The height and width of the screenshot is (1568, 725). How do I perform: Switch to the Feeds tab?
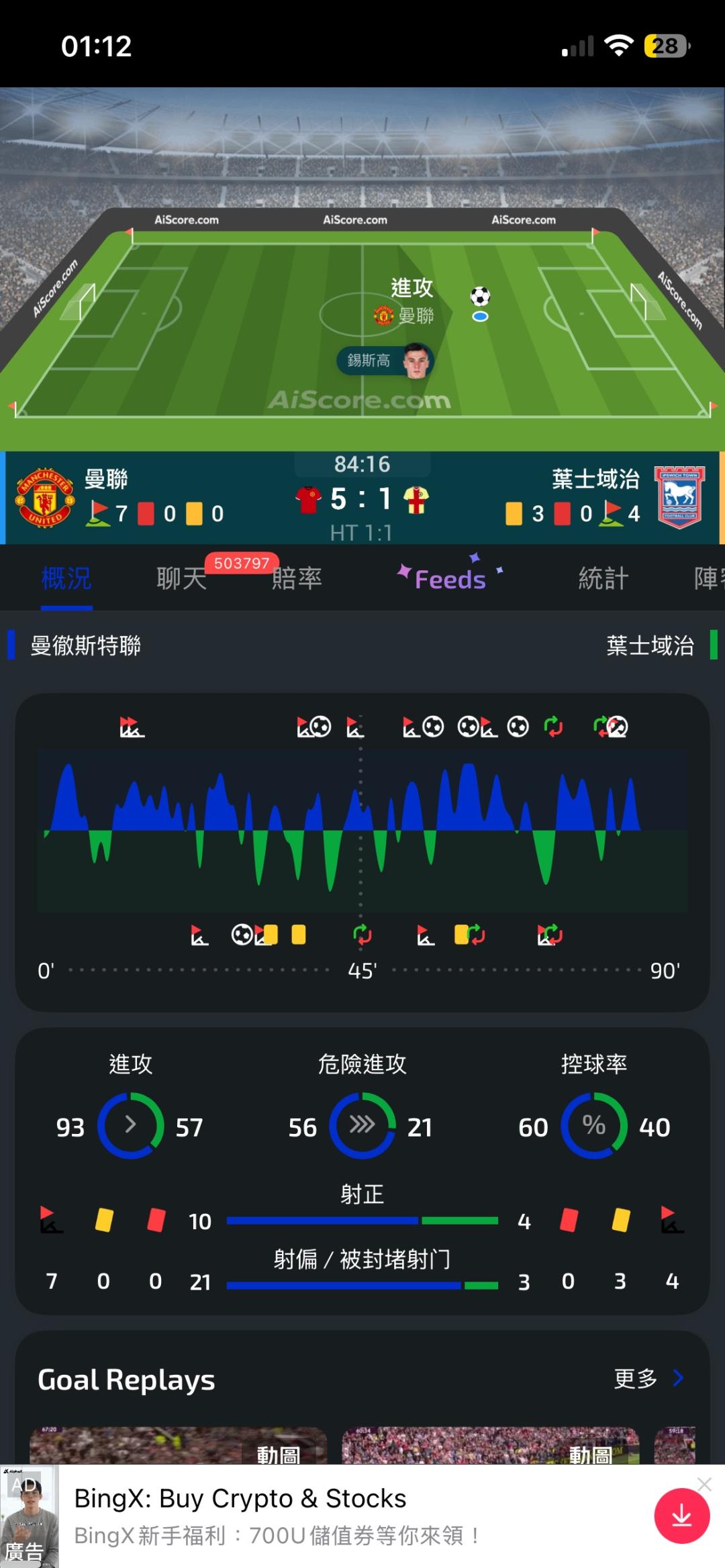click(x=450, y=578)
